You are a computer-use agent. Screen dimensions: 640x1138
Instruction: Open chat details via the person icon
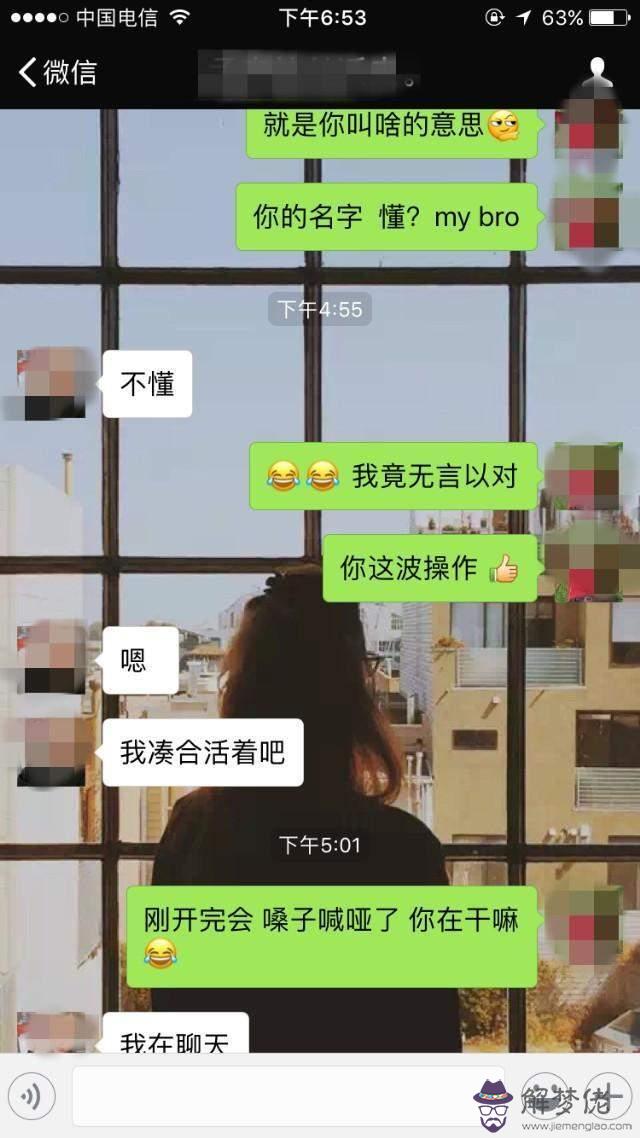click(599, 72)
